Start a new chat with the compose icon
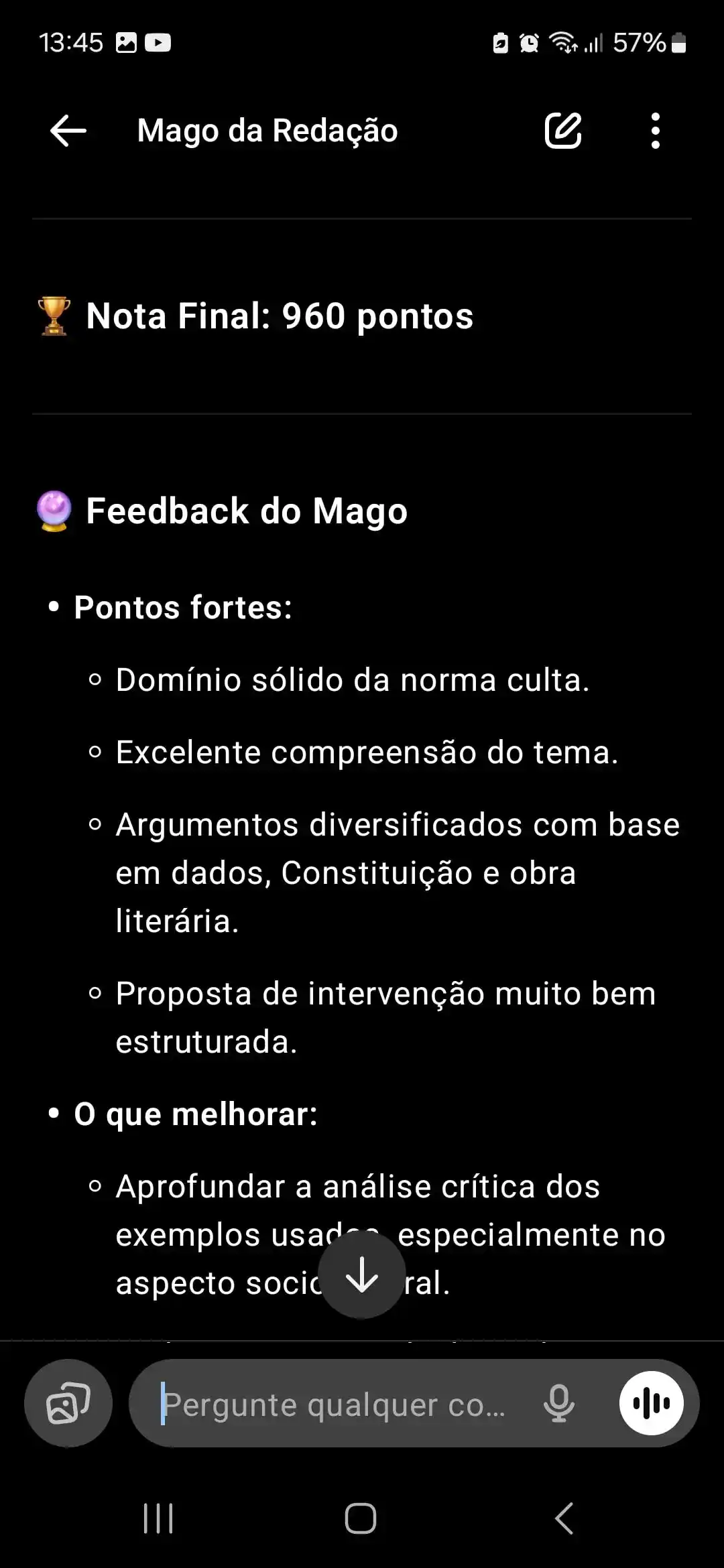The image size is (724, 1568). pos(562,131)
